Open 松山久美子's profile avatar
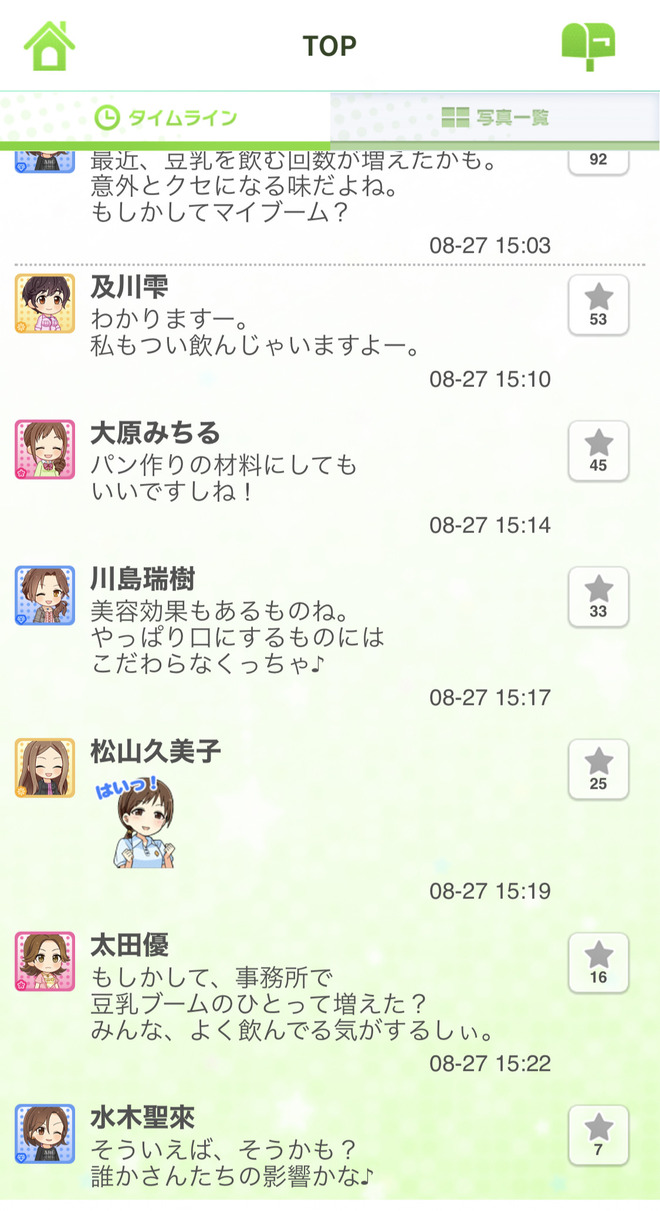This screenshot has width=660, height=1211. pos(45,767)
